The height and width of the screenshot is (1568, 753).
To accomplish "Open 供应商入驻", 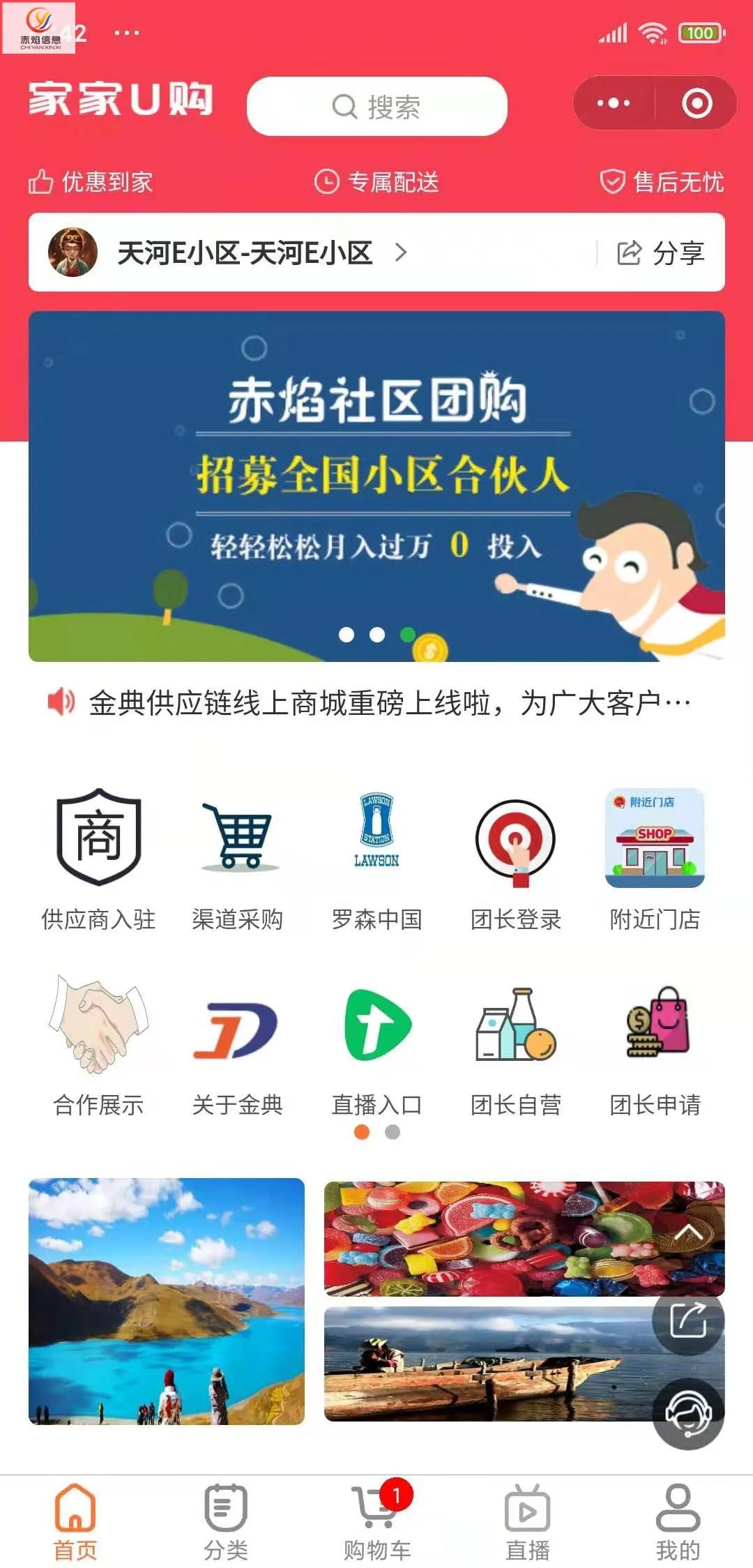I will [98, 859].
